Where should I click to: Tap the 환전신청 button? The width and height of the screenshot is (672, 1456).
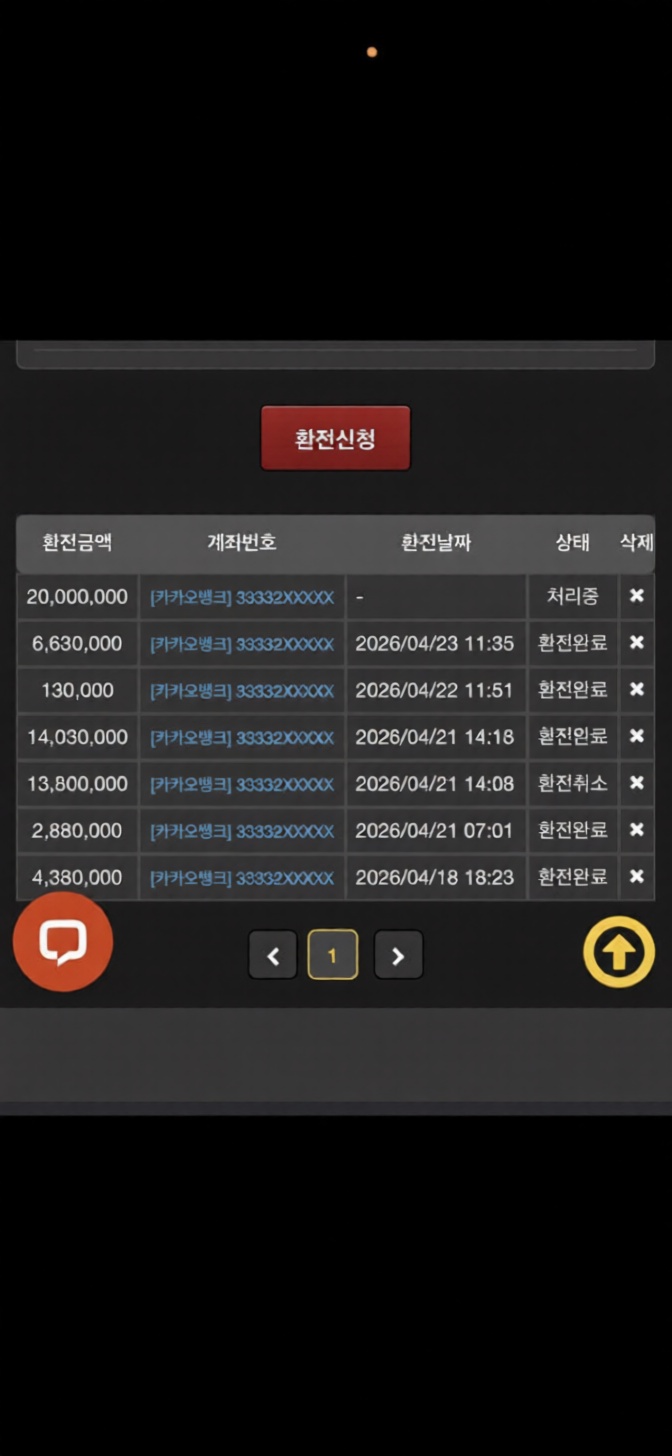tap(335, 438)
